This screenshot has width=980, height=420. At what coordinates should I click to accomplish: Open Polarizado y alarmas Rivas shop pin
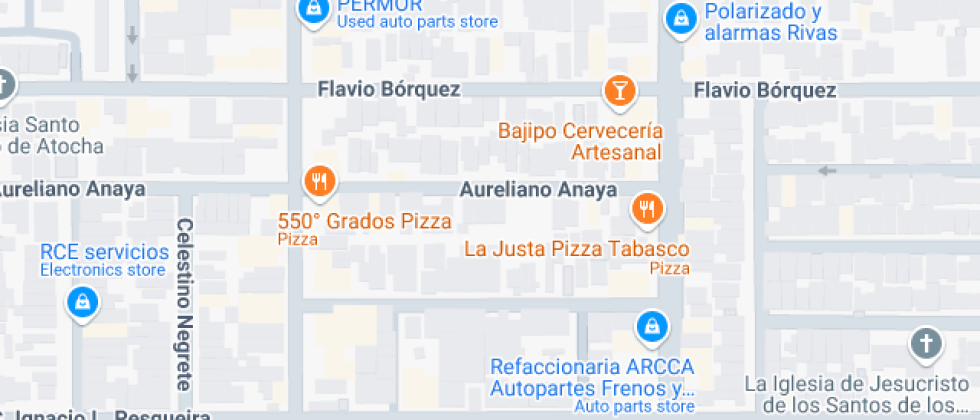click(x=681, y=18)
